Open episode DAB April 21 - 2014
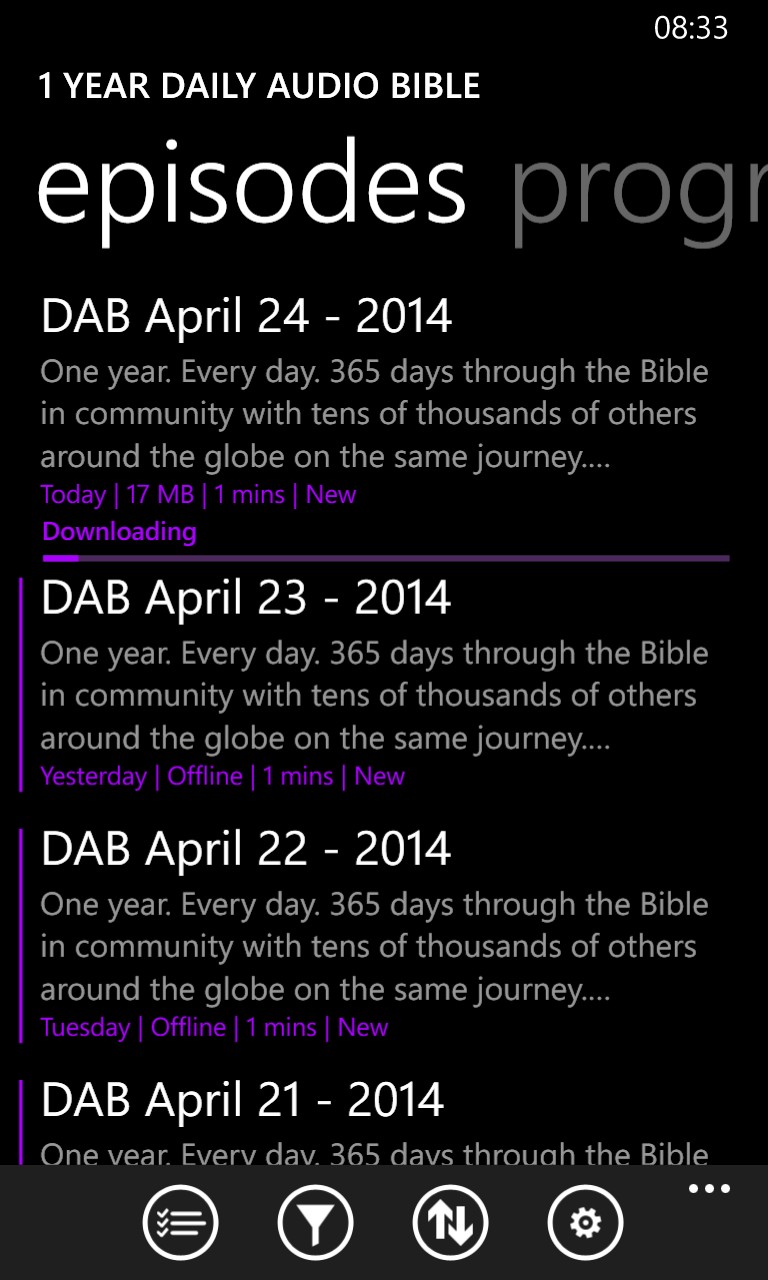Image resolution: width=768 pixels, height=1280 pixels. point(384,1120)
